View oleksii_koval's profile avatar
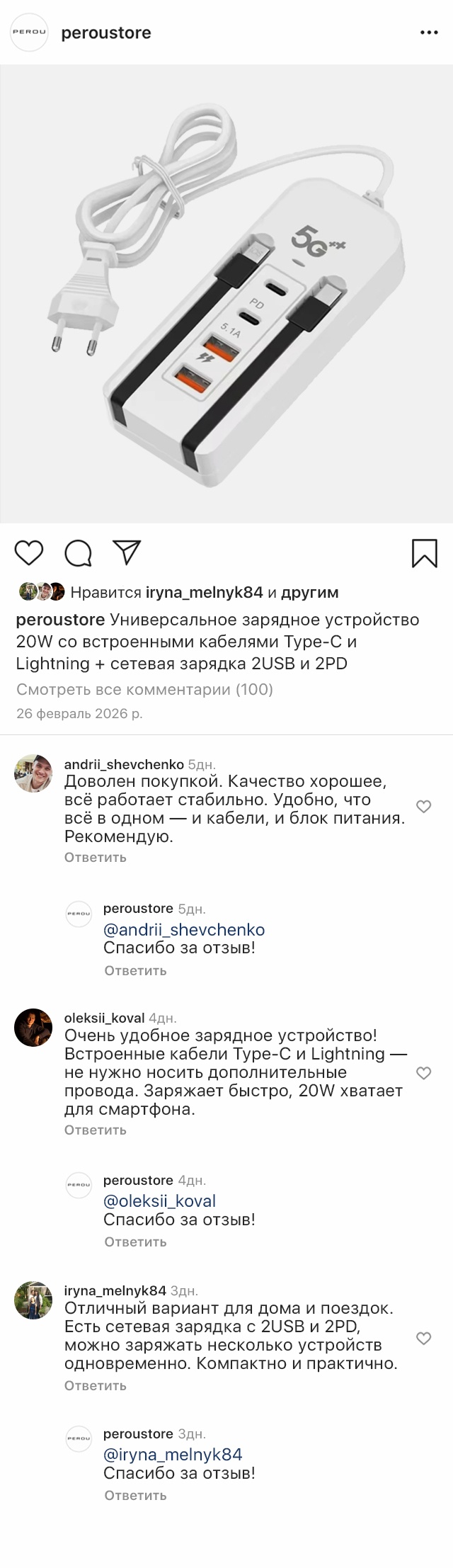The width and height of the screenshot is (453, 1568). (33, 1027)
